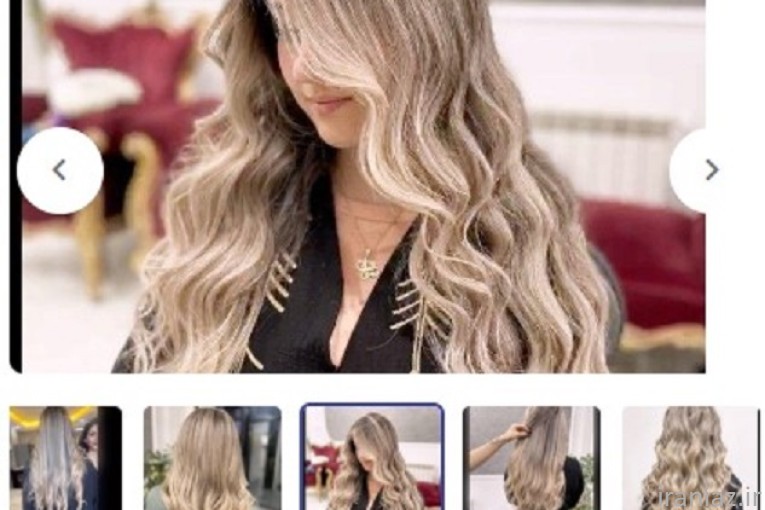Select thumbnail of blonde hair by glass door
Screen dimensions: 765x510
(212, 458)
